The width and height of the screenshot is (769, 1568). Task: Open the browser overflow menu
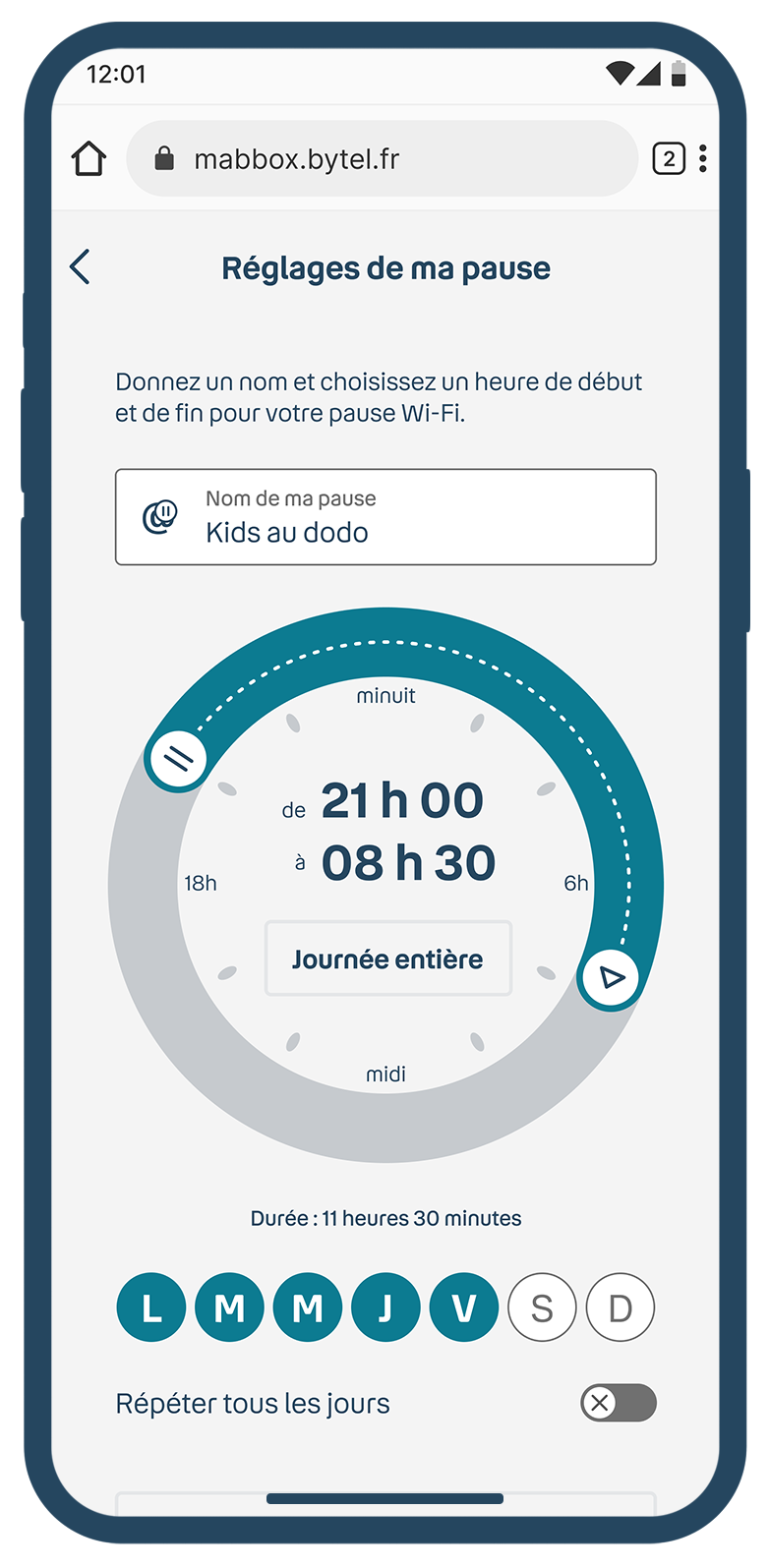point(703,158)
